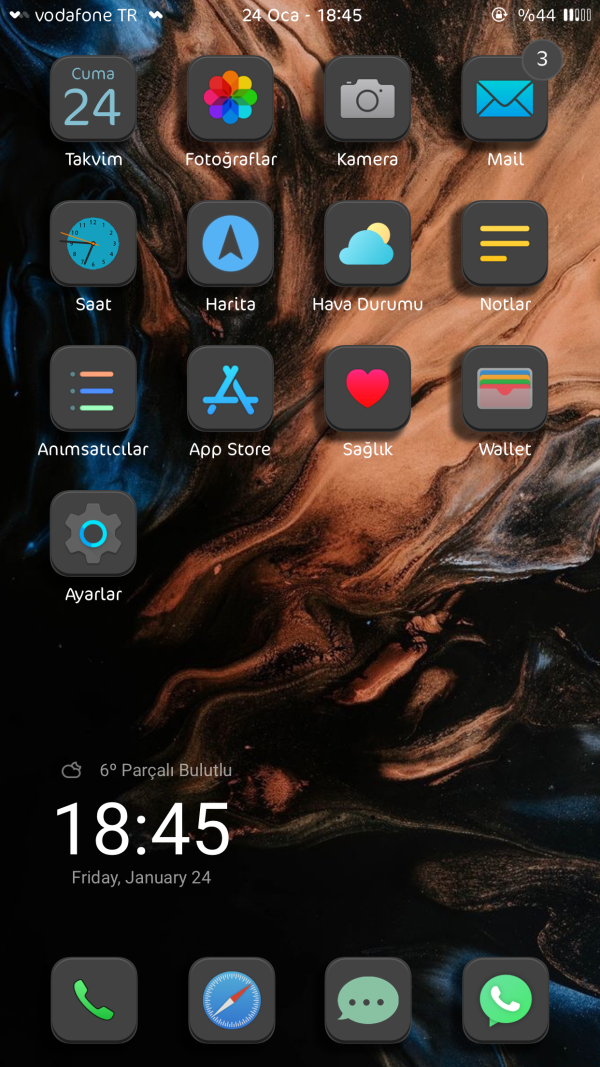Open Mail with 3 unread messages
The width and height of the screenshot is (600, 1067).
(x=504, y=99)
